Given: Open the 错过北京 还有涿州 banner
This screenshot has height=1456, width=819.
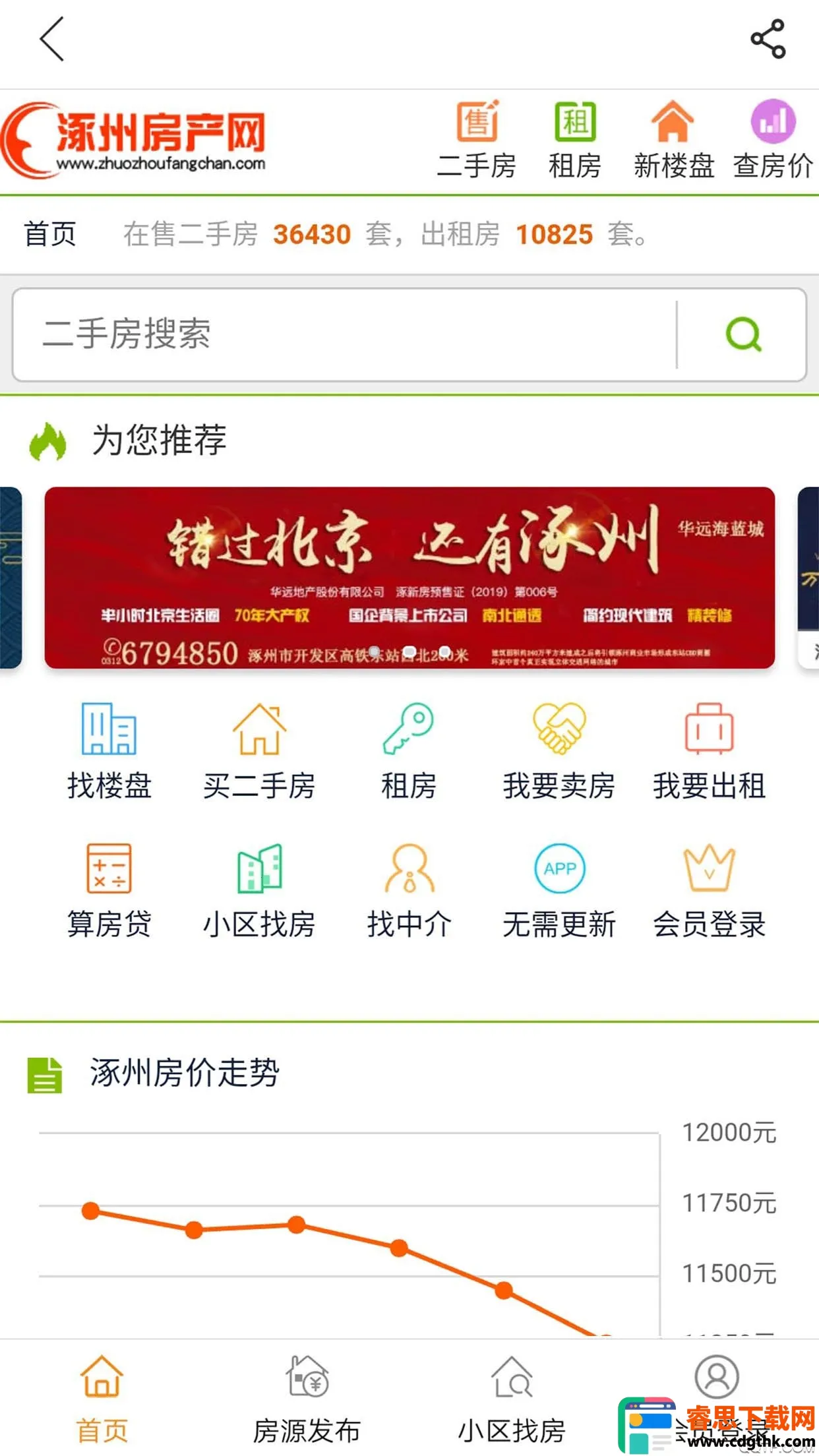Looking at the screenshot, I should [409, 578].
